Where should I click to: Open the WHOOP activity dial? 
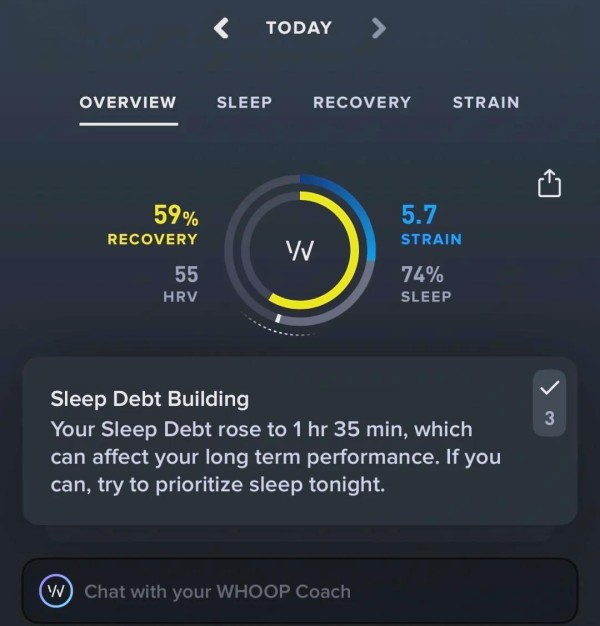299,250
